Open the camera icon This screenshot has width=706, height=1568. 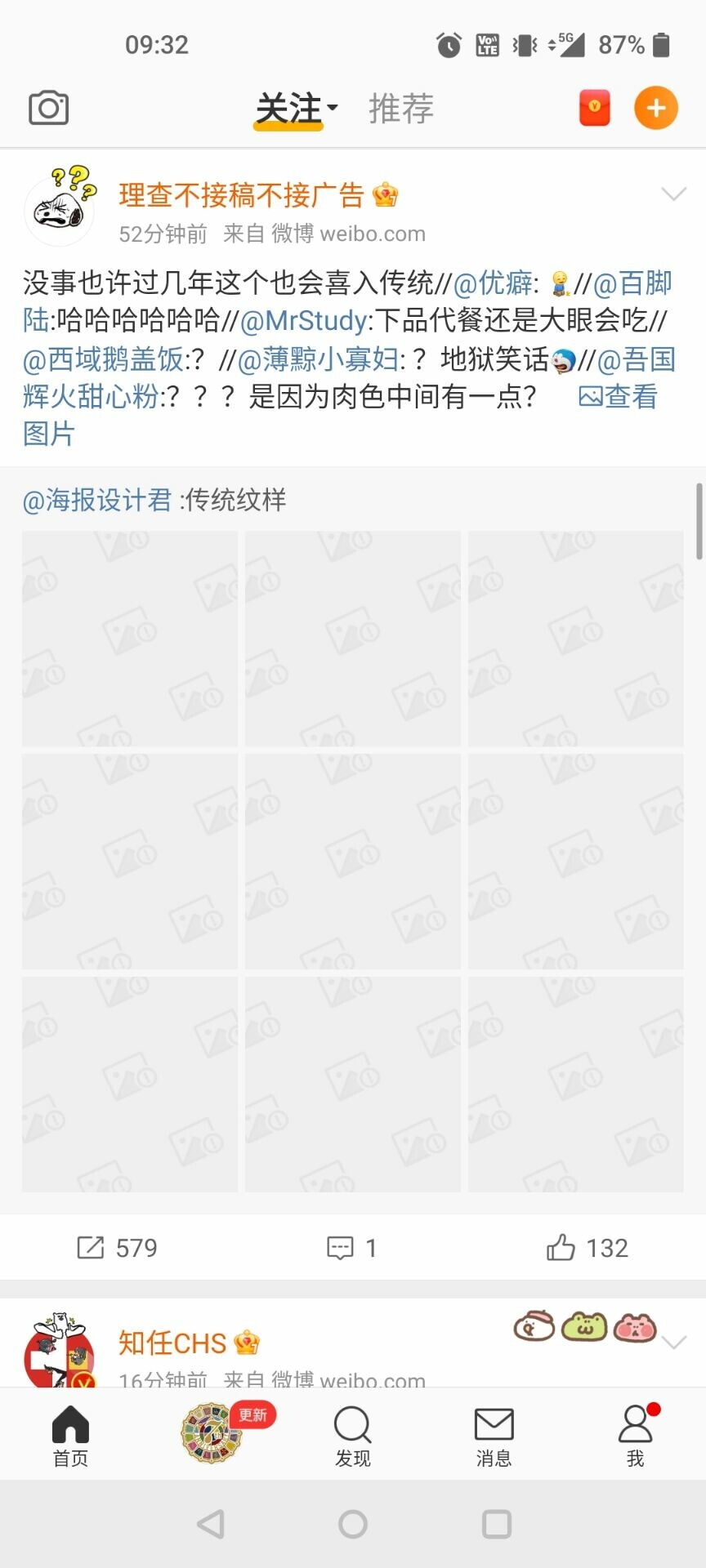tap(48, 109)
